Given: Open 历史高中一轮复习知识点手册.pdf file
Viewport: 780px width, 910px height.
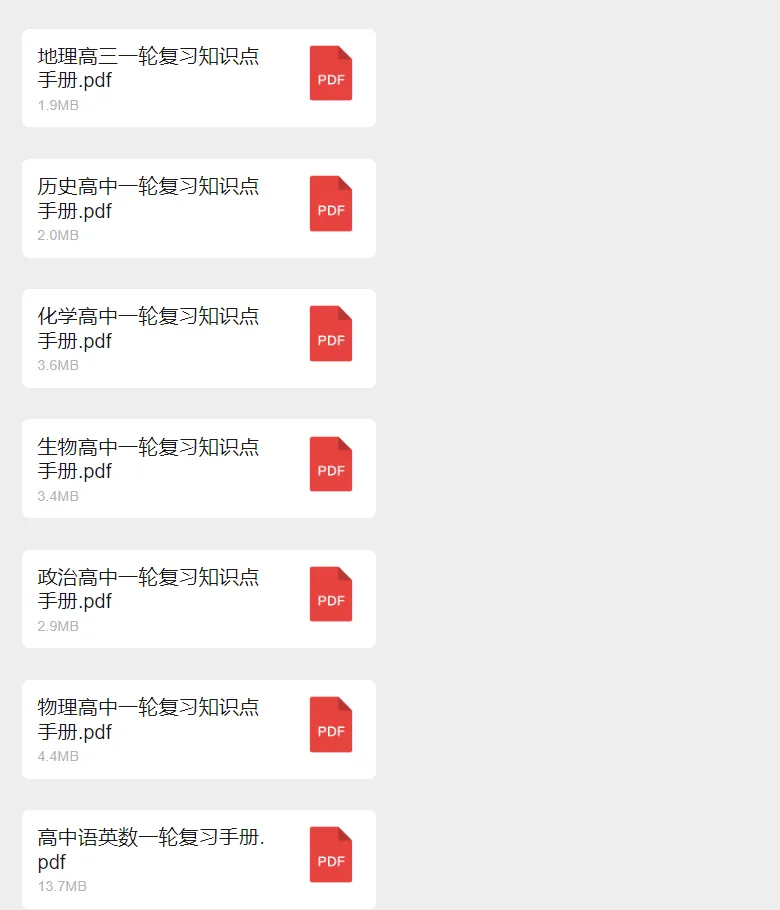Looking at the screenshot, I should (198, 208).
